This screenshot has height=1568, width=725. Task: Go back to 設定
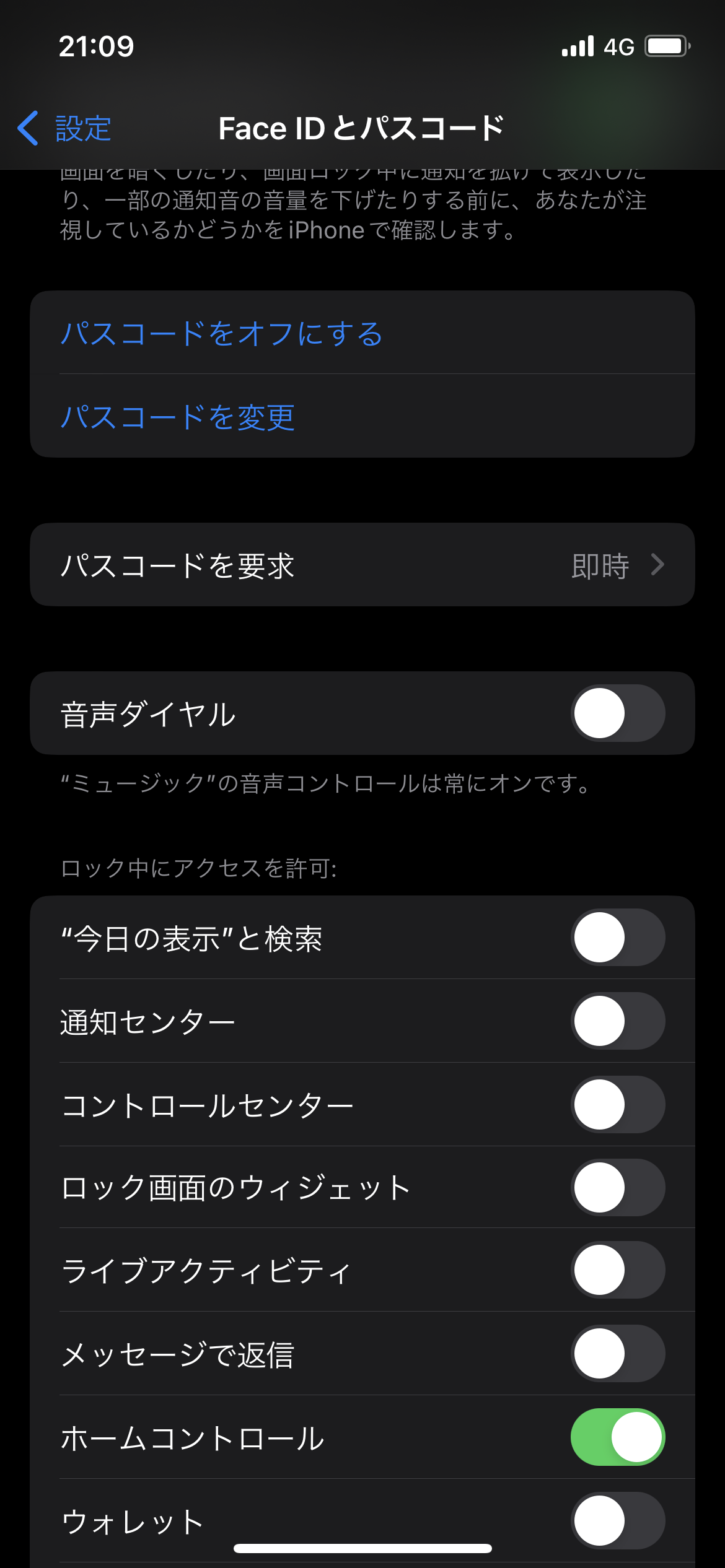pos(65,129)
